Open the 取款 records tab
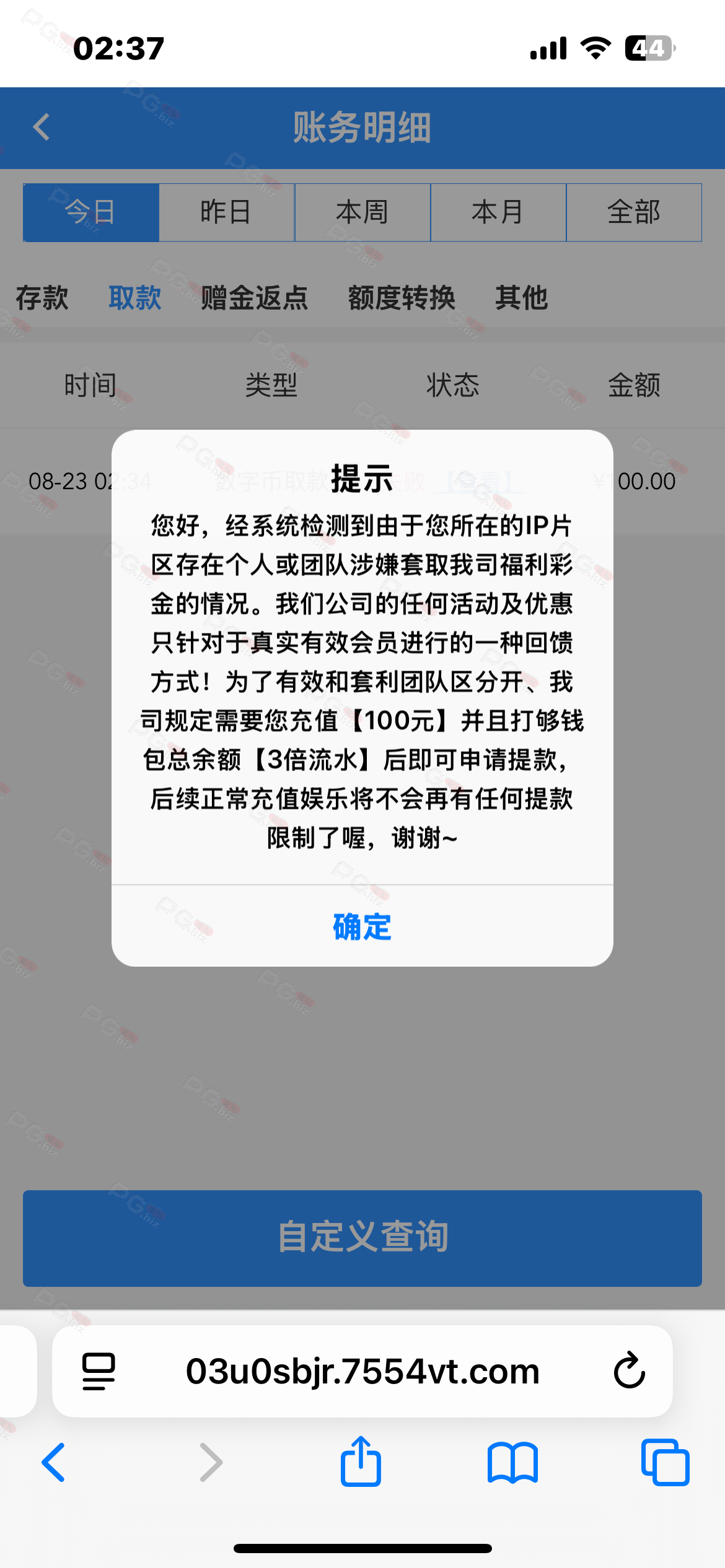 pyautogui.click(x=135, y=298)
